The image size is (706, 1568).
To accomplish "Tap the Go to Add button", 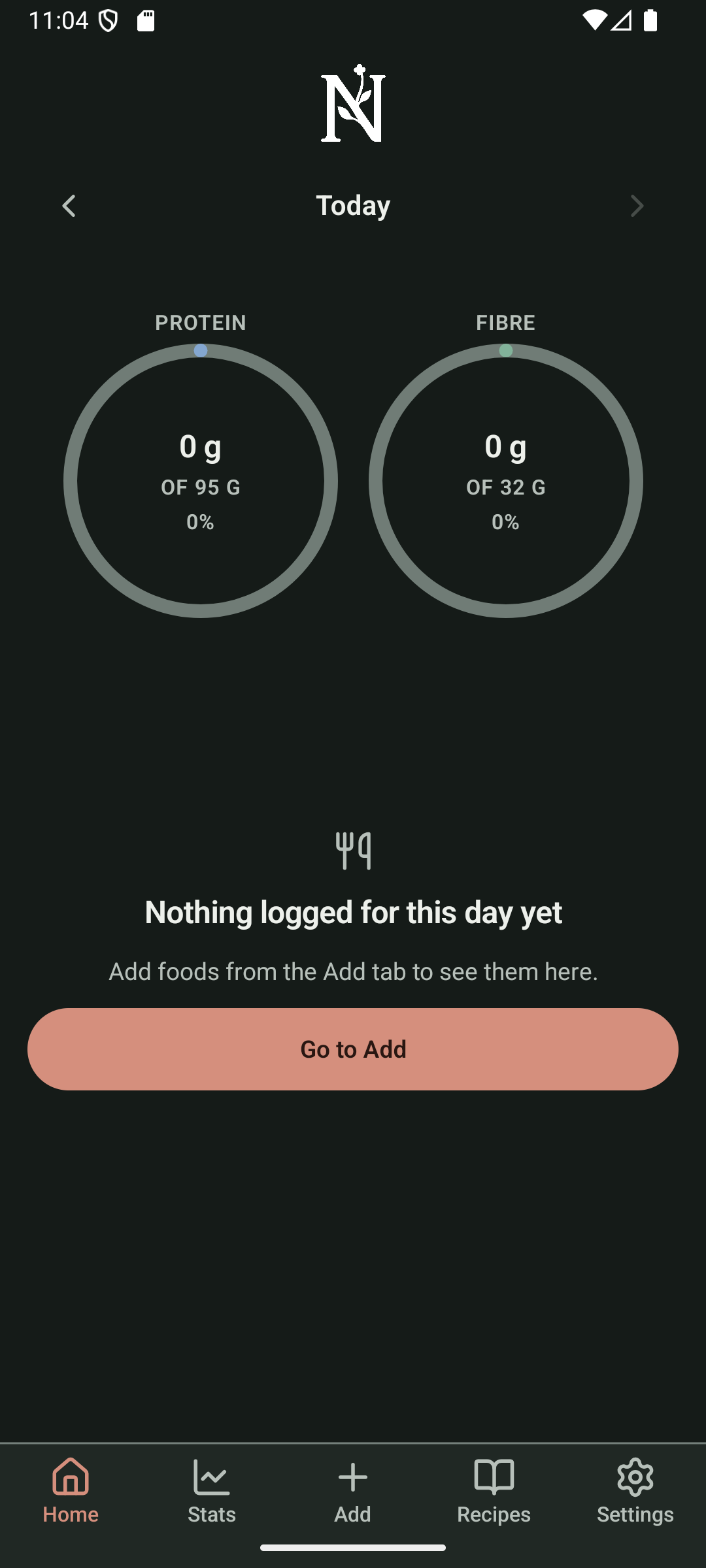I will (353, 1049).
